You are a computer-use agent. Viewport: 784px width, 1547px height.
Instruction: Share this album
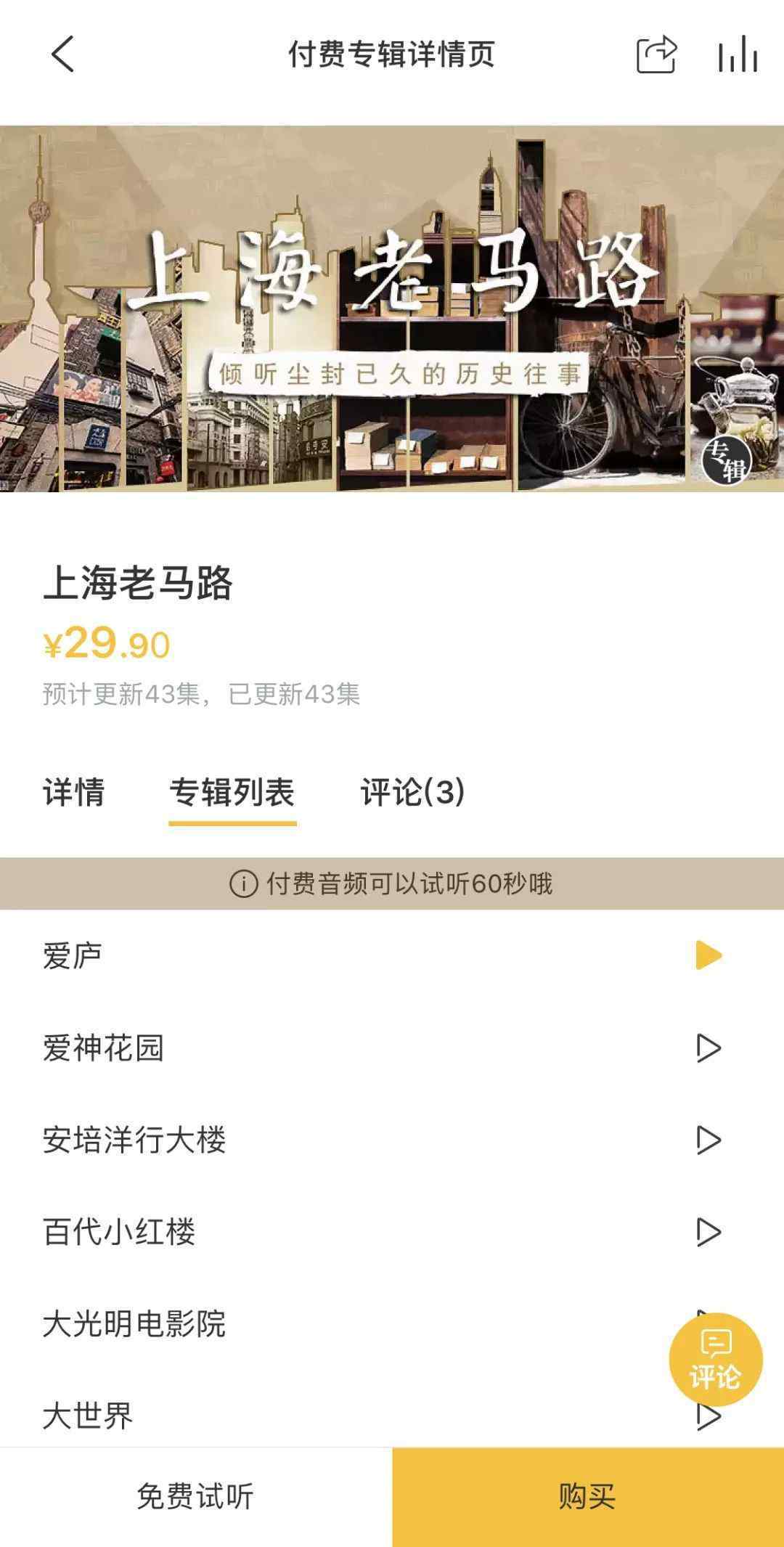[656, 54]
